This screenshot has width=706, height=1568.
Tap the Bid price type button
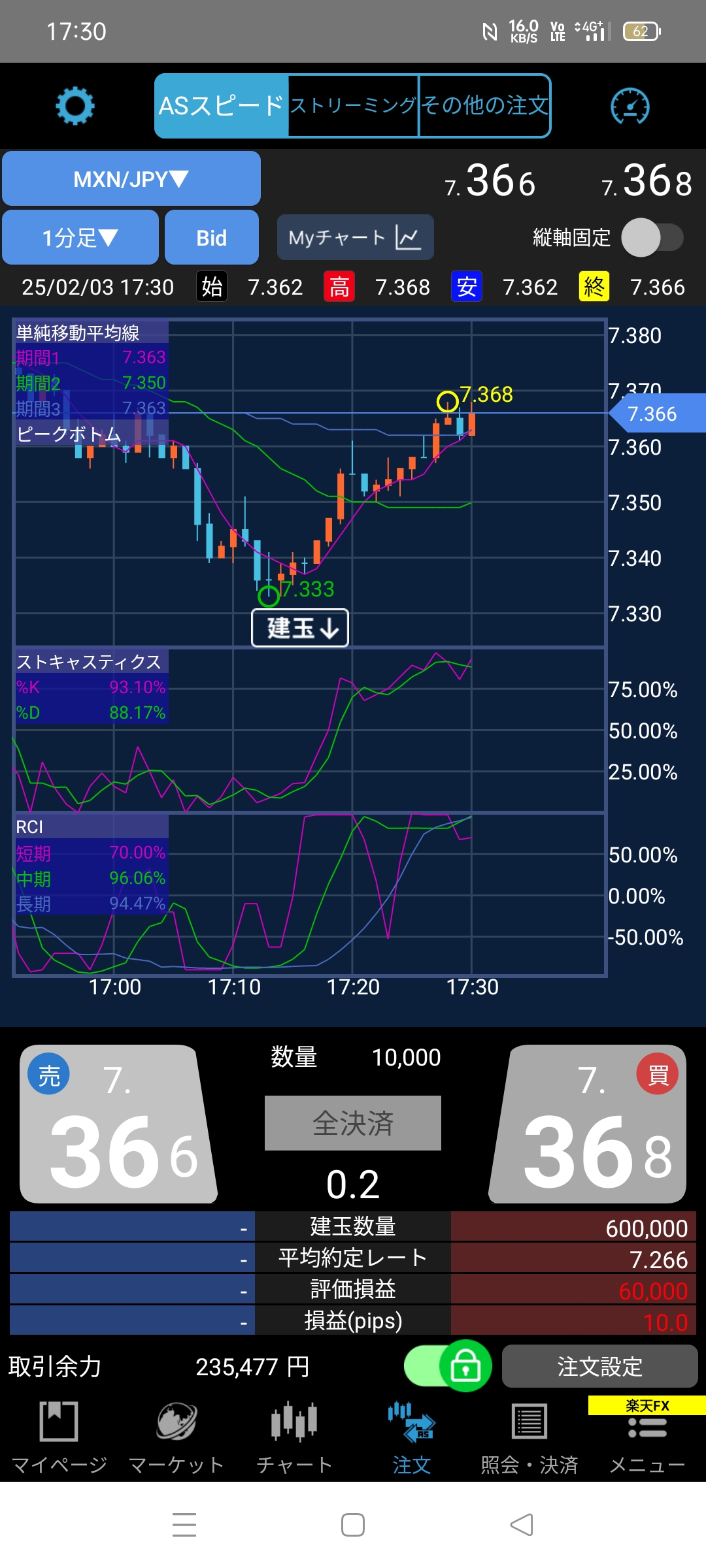[x=212, y=238]
